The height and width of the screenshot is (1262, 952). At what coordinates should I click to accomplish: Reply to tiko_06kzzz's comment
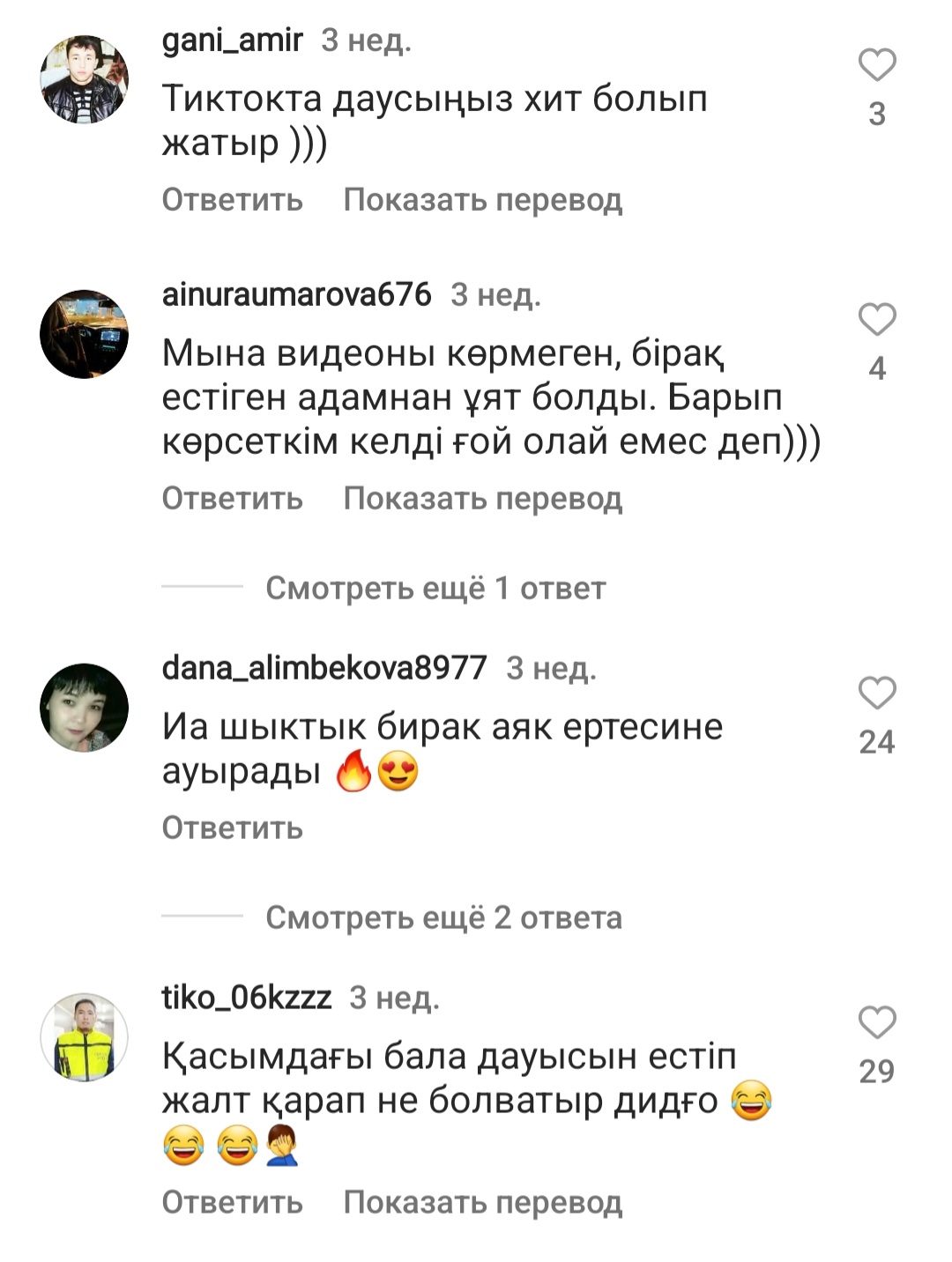pos(232,1202)
